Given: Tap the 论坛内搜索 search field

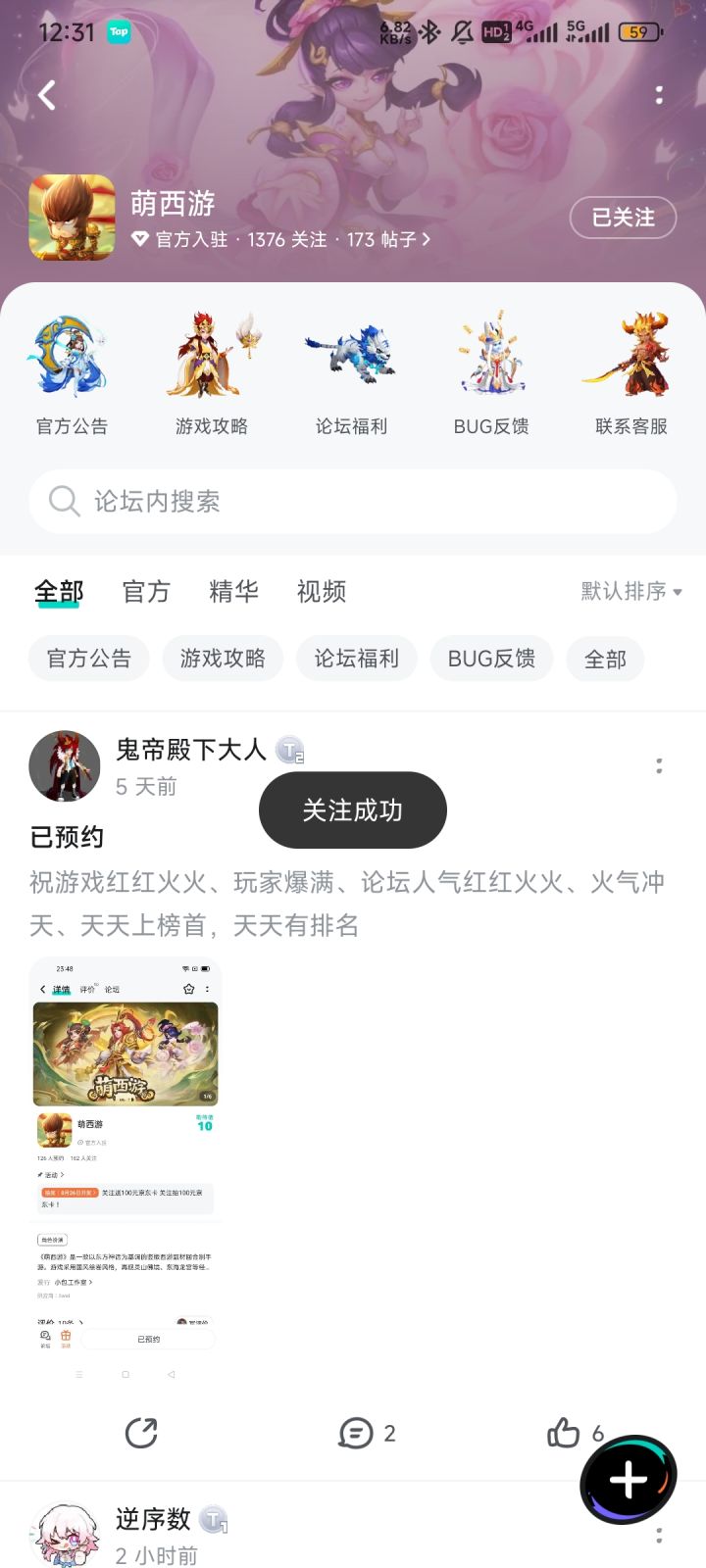Looking at the screenshot, I should coord(353,502).
